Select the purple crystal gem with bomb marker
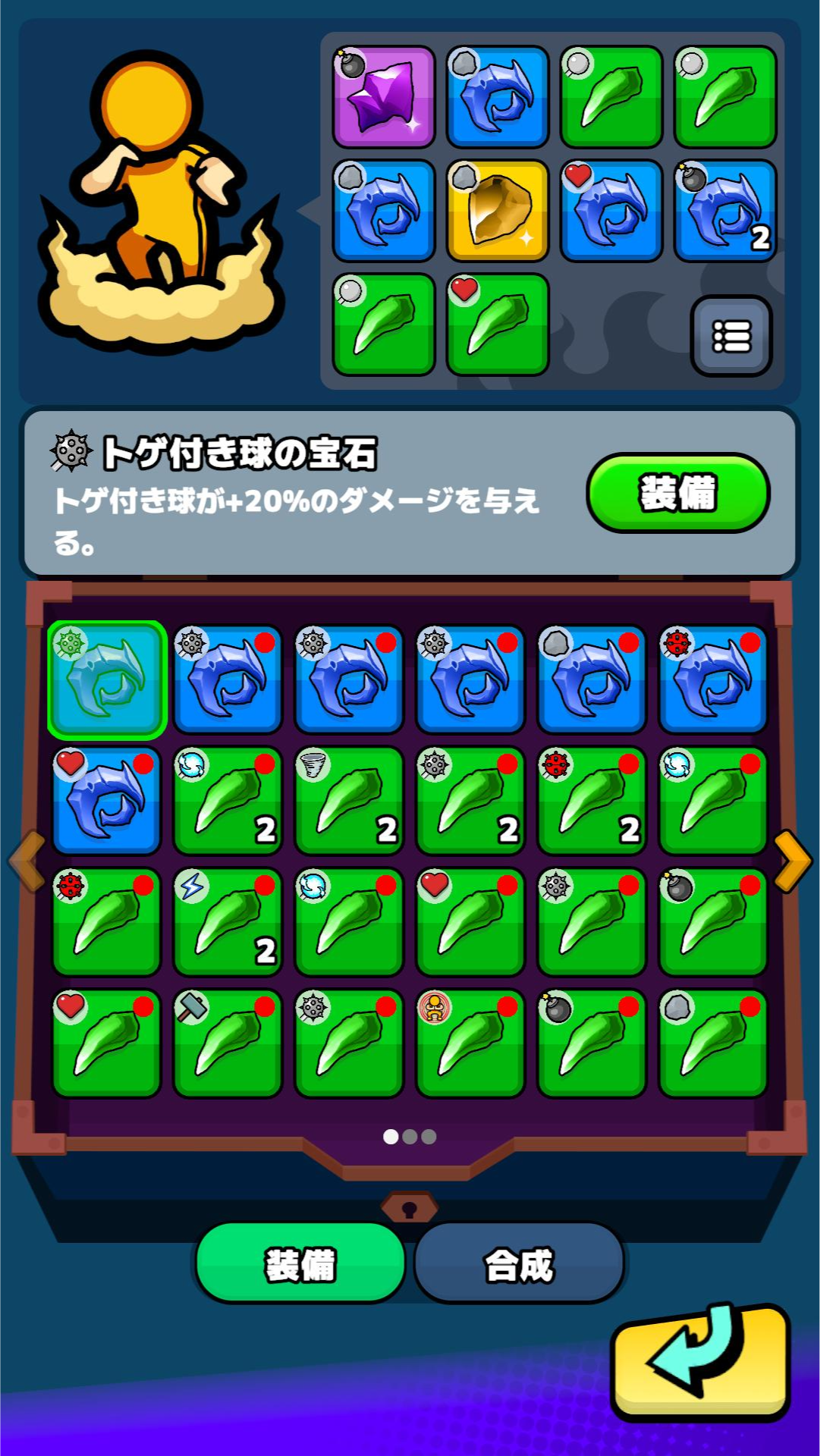 [385, 96]
